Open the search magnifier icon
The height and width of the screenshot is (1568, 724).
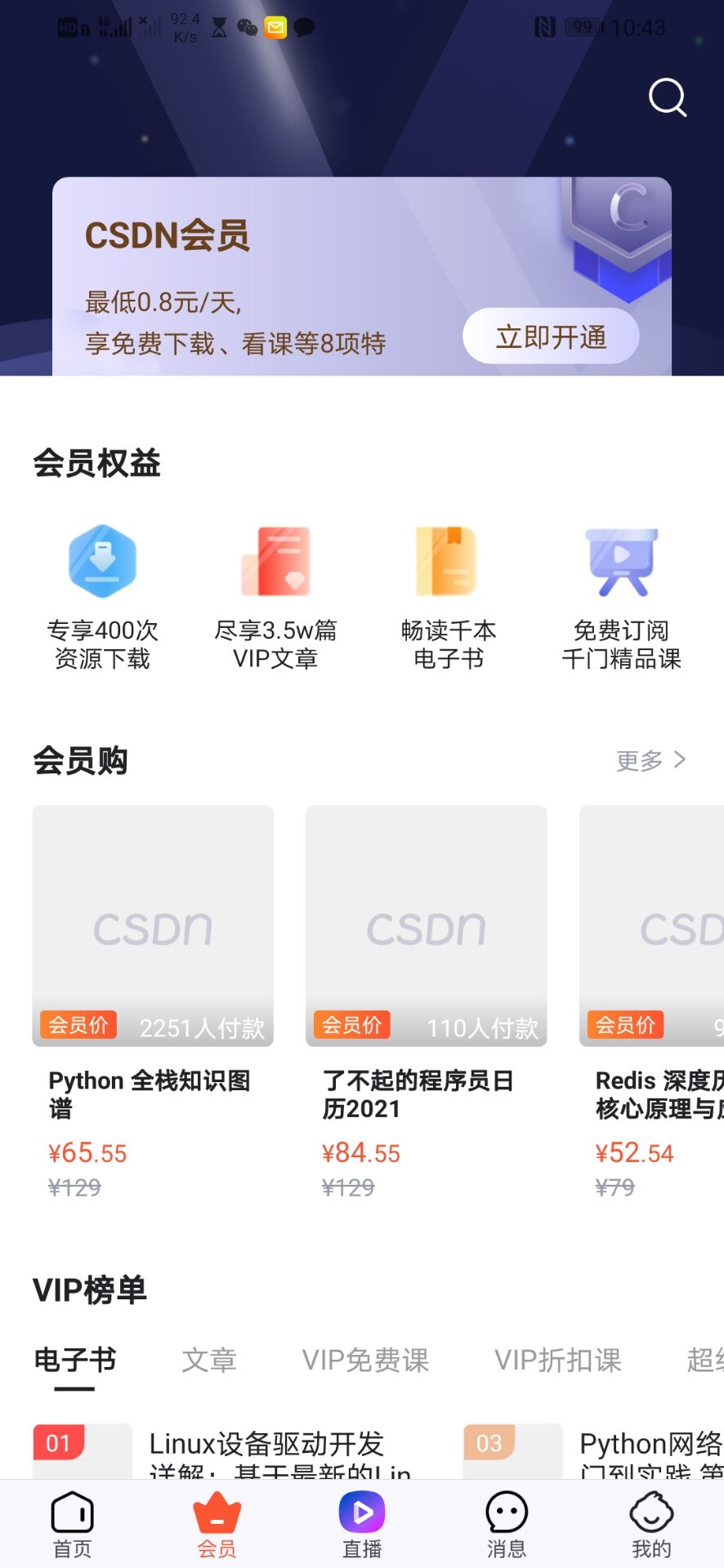click(667, 98)
